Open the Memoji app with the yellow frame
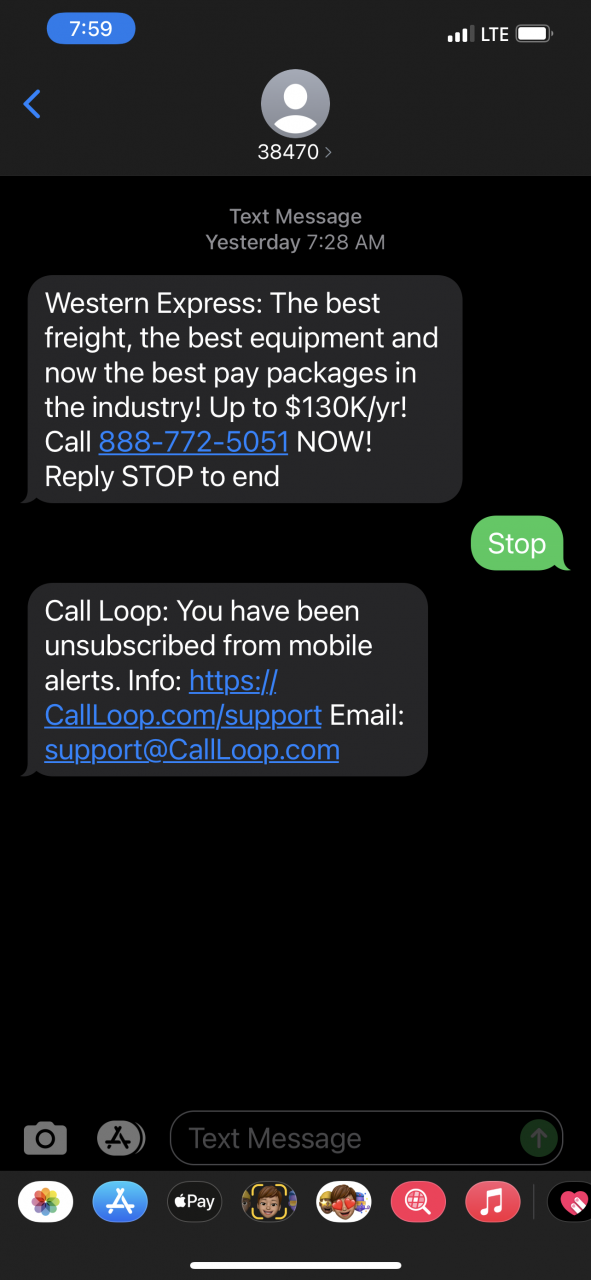The image size is (591, 1280). [269, 1202]
